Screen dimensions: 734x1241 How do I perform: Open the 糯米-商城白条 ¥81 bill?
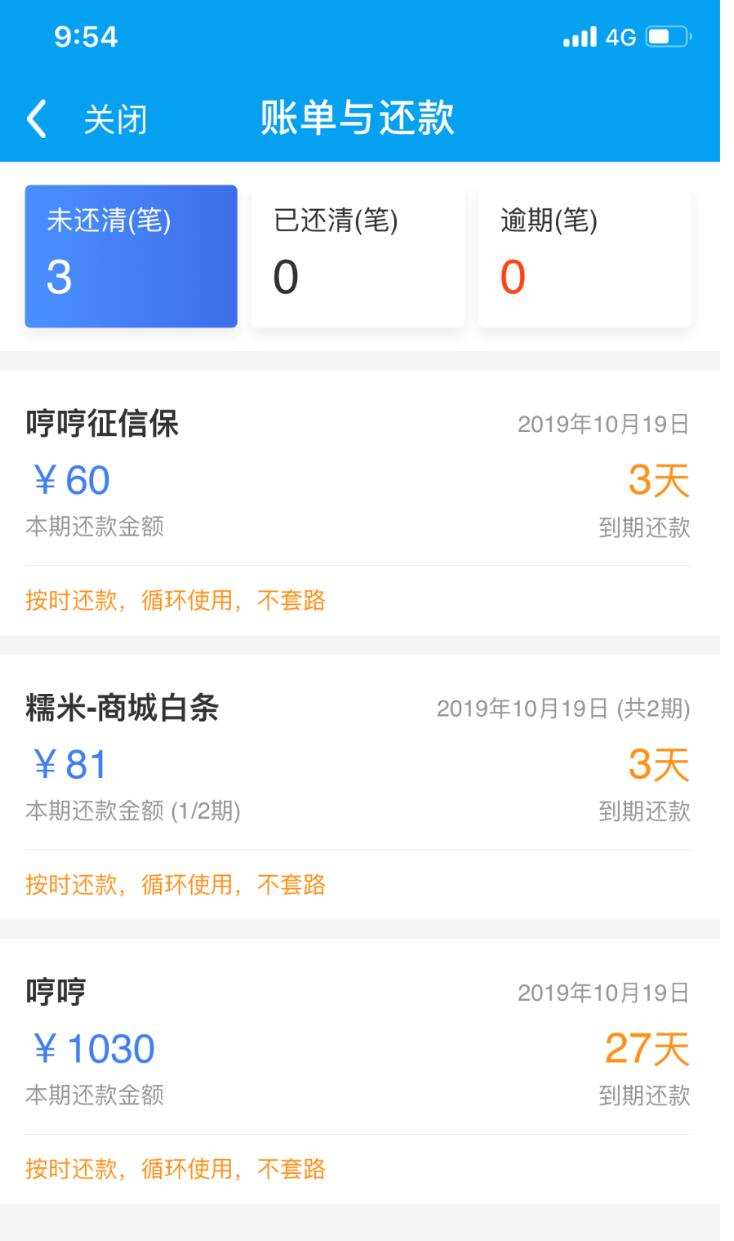[360, 787]
